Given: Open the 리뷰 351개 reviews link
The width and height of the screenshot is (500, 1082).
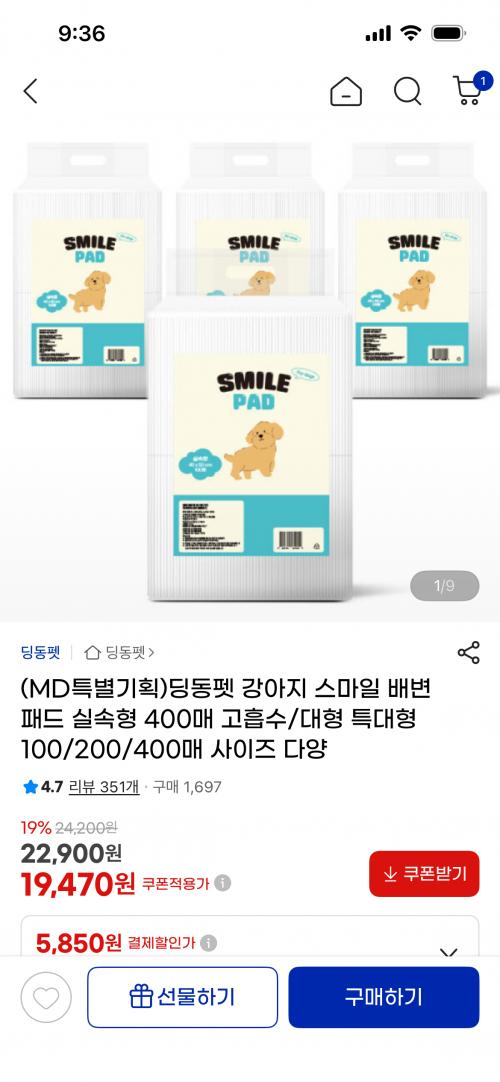Looking at the screenshot, I should tap(104, 787).
